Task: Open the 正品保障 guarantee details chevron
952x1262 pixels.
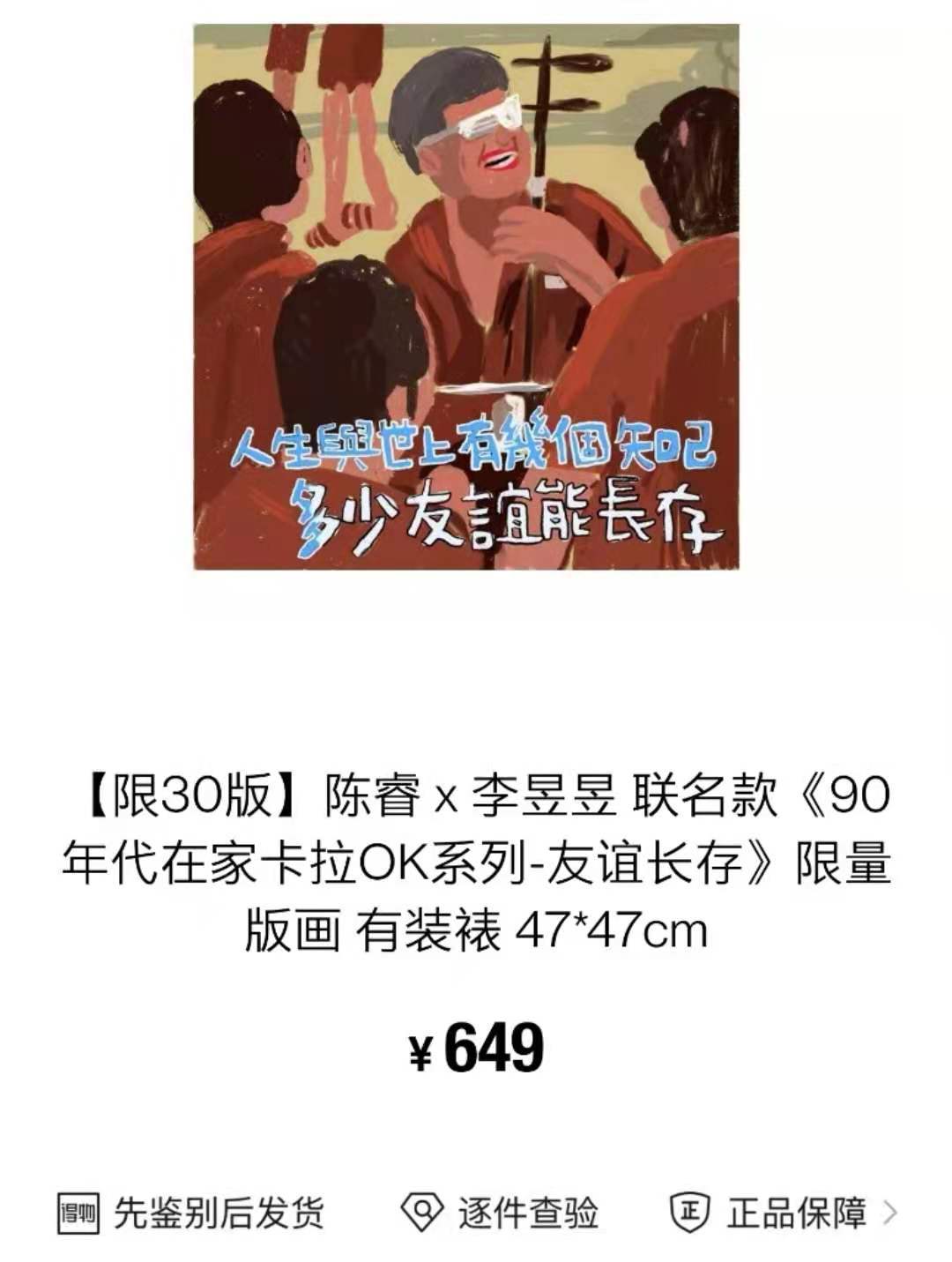Action: pos(889,1213)
